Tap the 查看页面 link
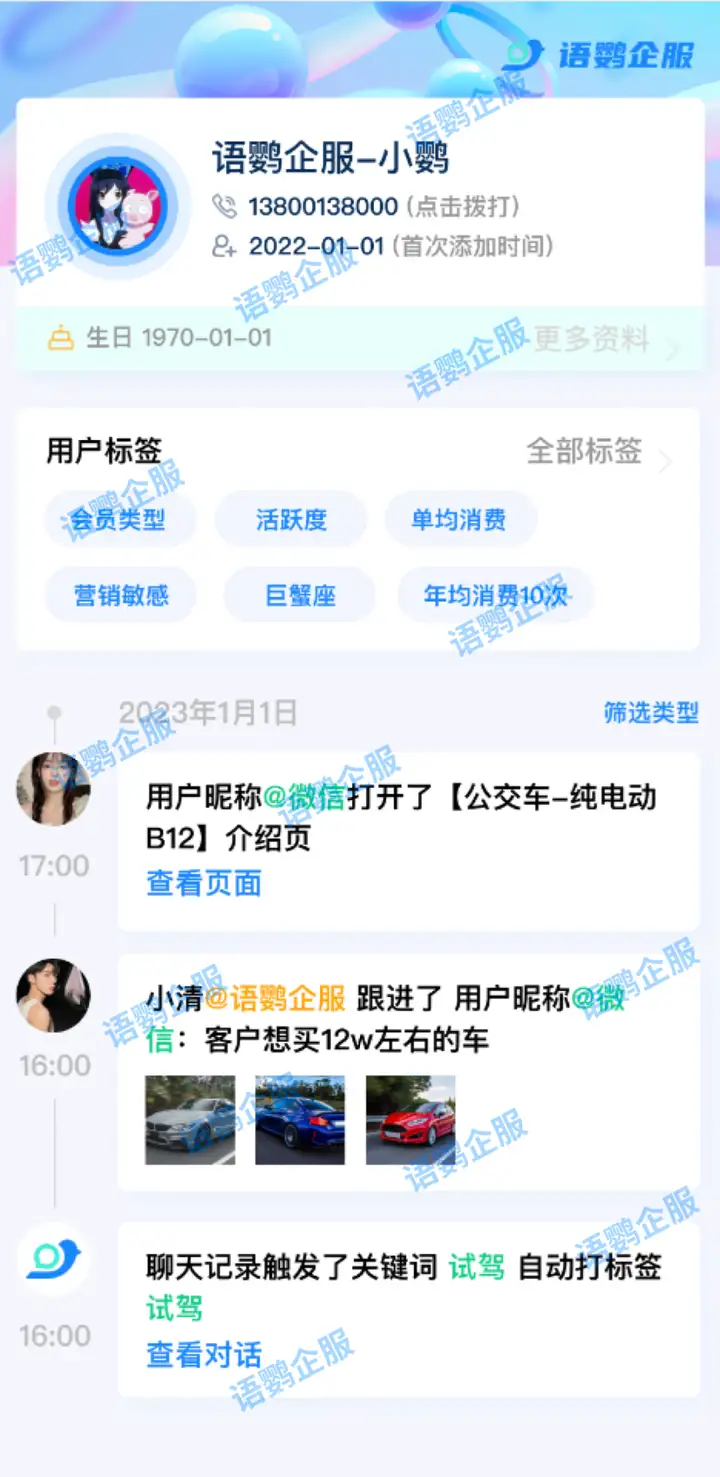Image resolution: width=720 pixels, height=1477 pixels. click(204, 883)
